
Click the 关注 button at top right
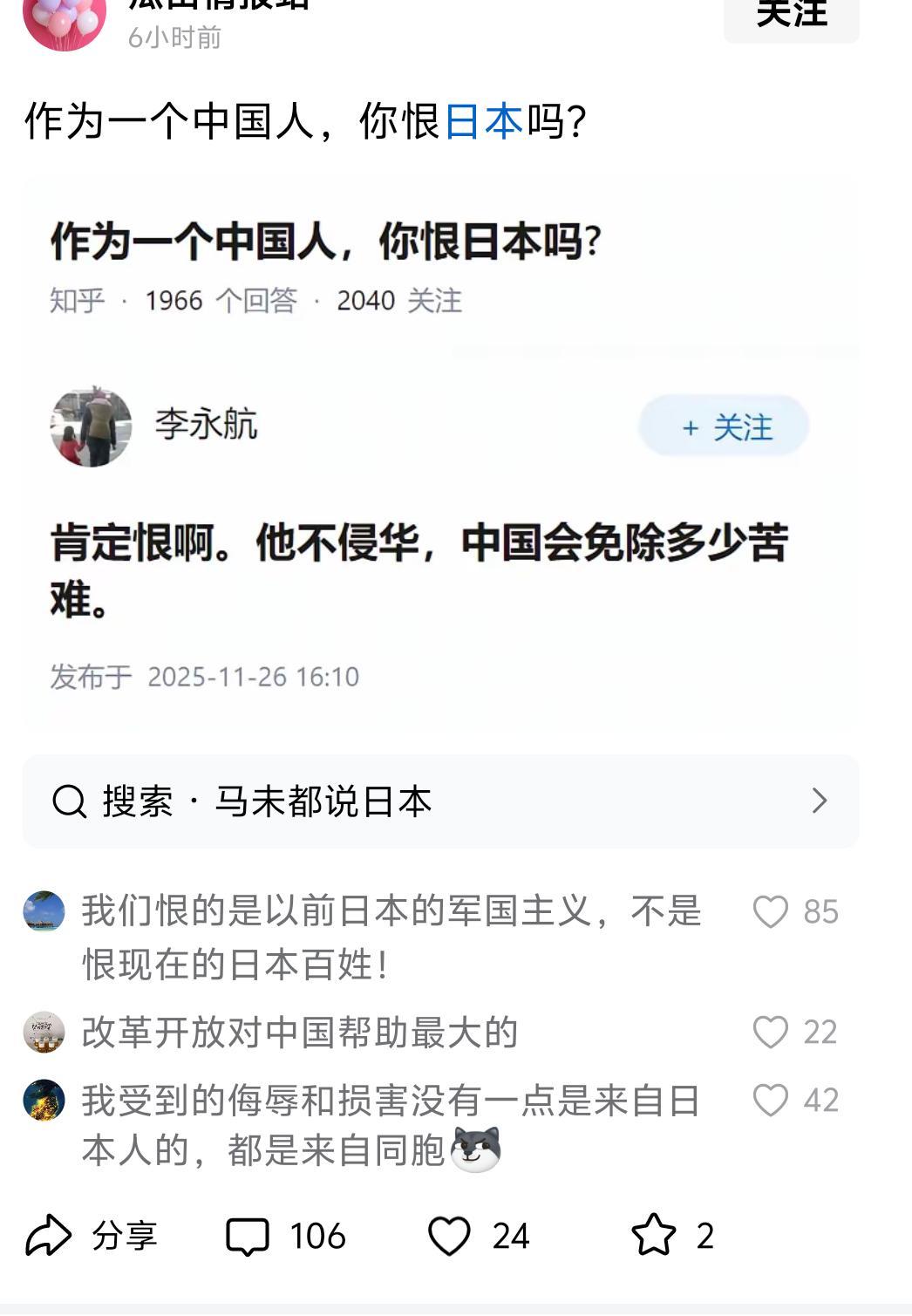click(789, 16)
